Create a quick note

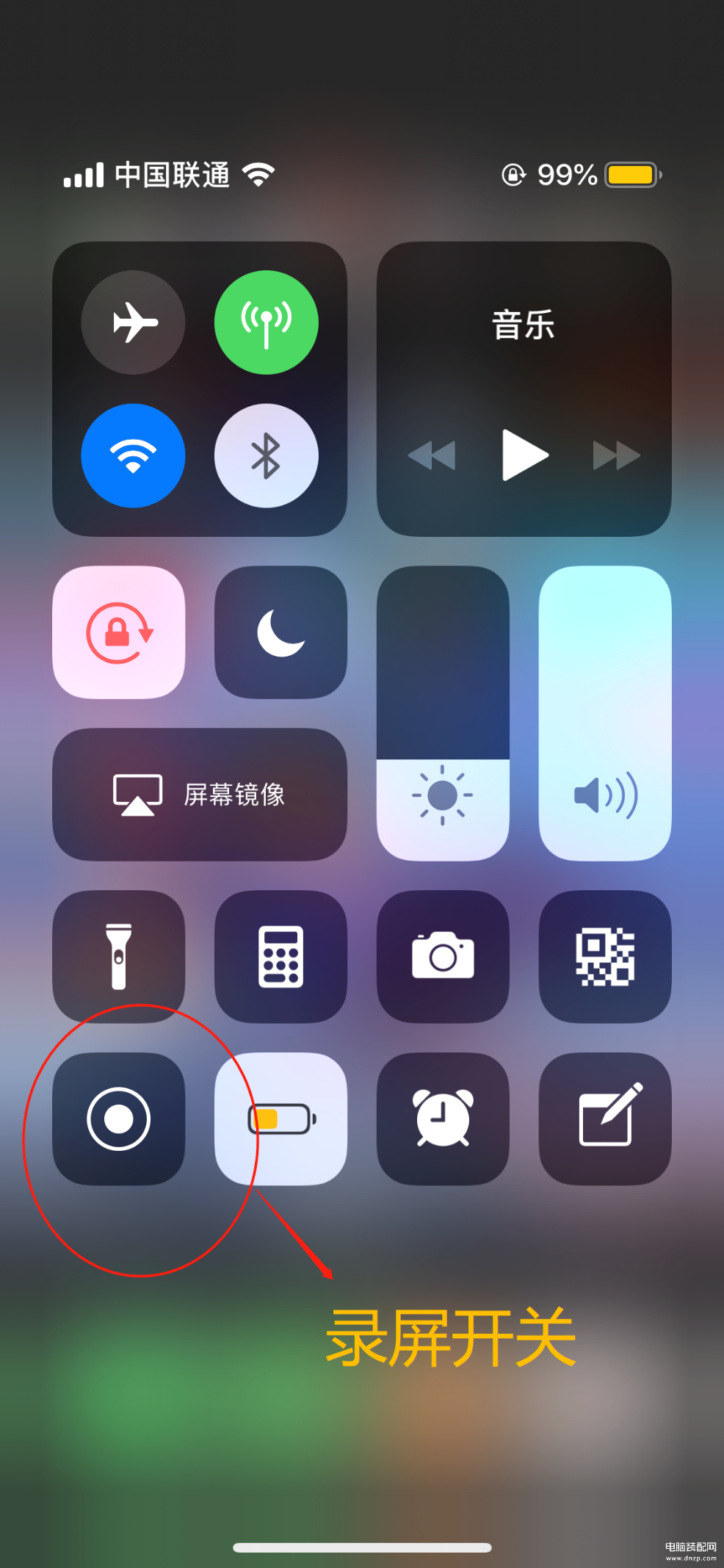tap(605, 1119)
